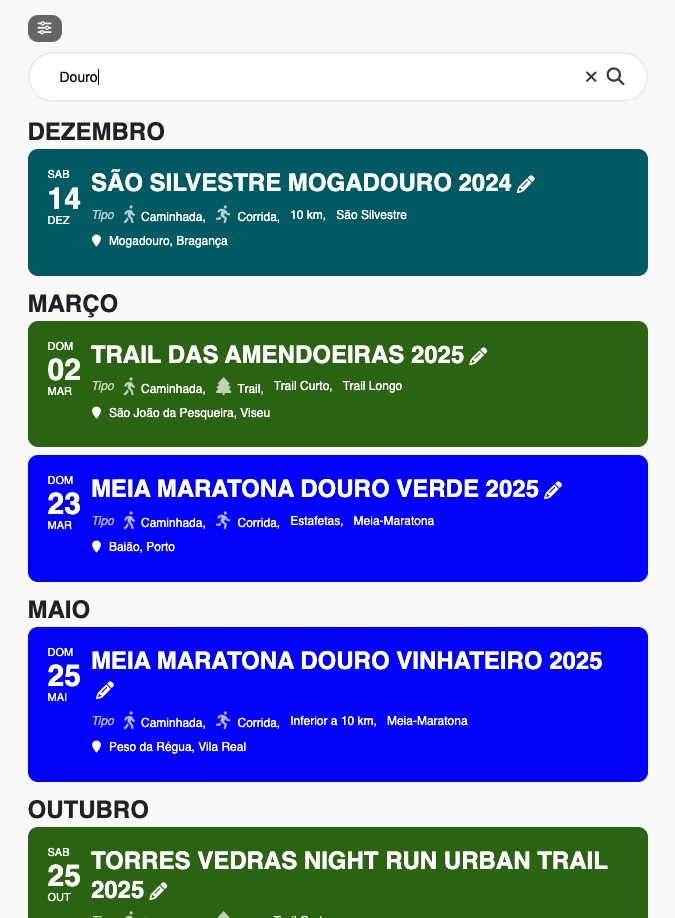Screen dimensions: 675x918
Task: Edit the Douro Vinhateiro 2025 event
Action: click(105, 690)
